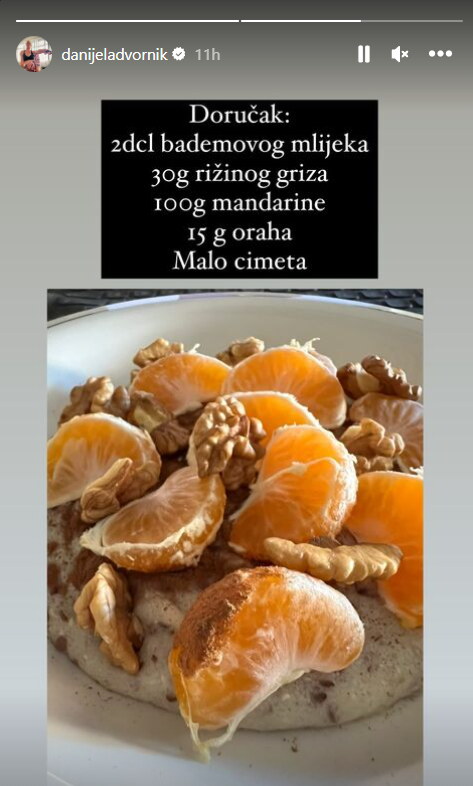473x786 pixels.
Task: Unmute the story sound
Action: point(399,54)
